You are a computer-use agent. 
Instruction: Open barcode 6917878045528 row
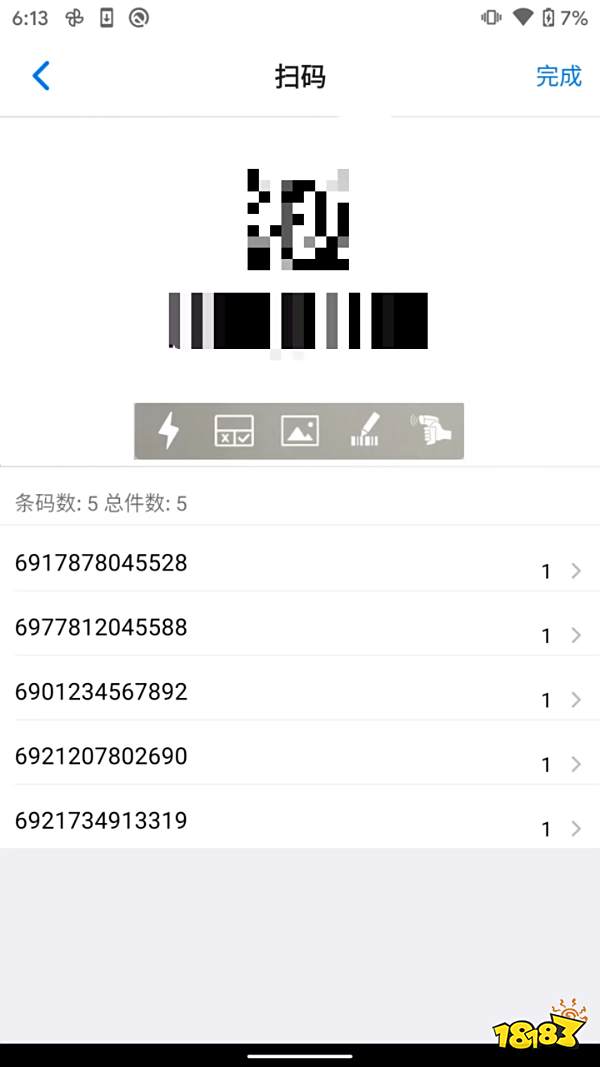pos(300,565)
